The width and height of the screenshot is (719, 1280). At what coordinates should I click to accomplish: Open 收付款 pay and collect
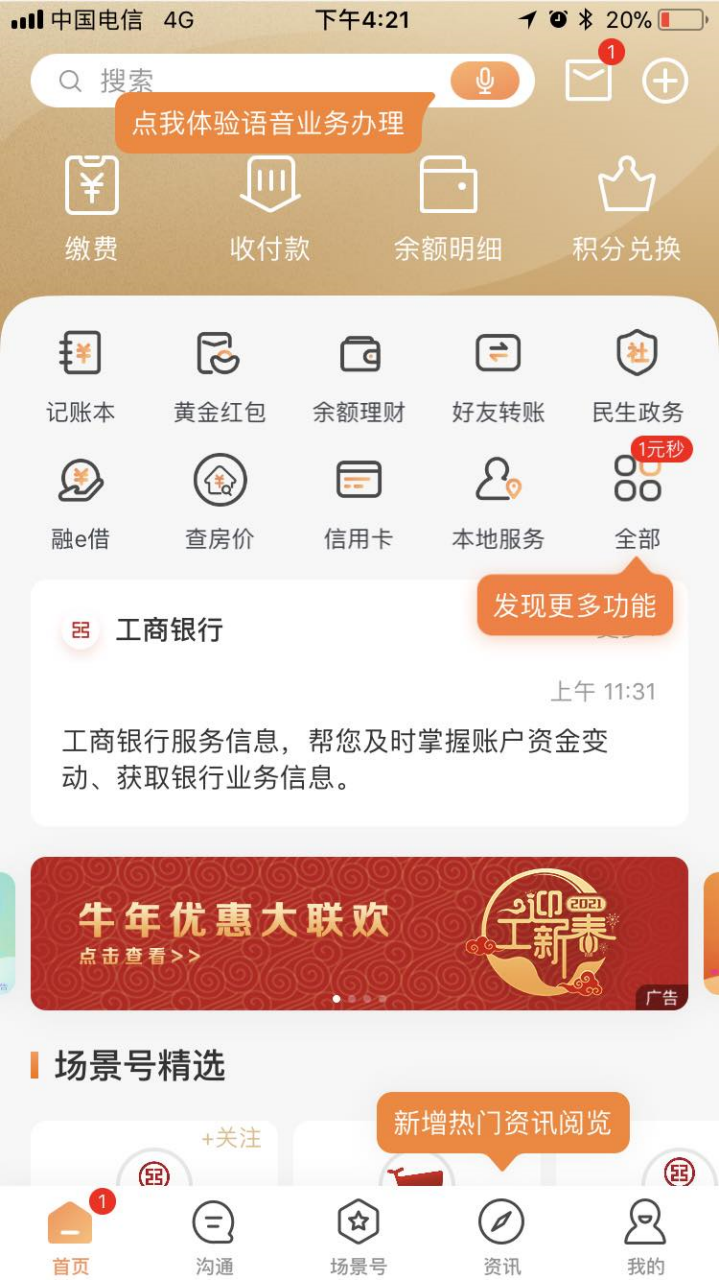point(270,209)
